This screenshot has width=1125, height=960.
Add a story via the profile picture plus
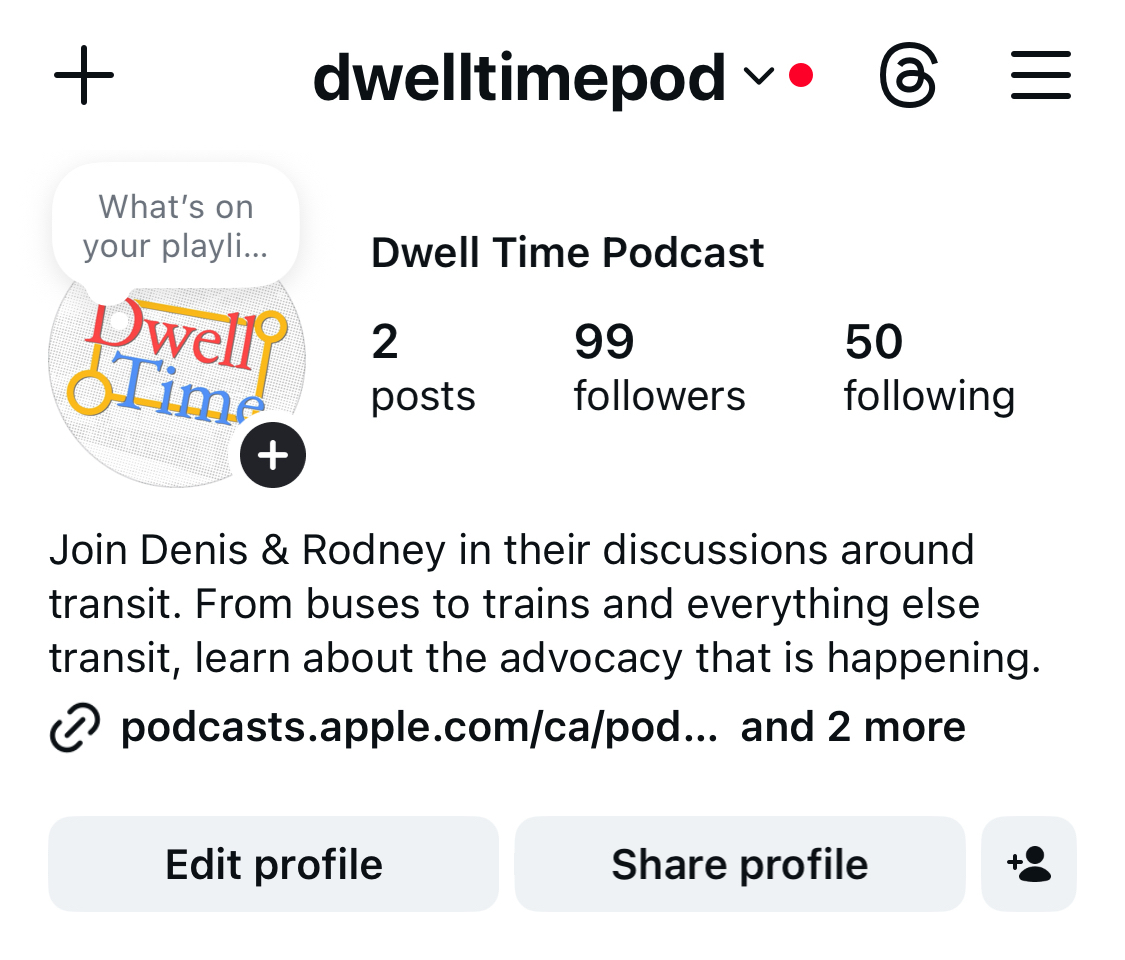coord(273,455)
